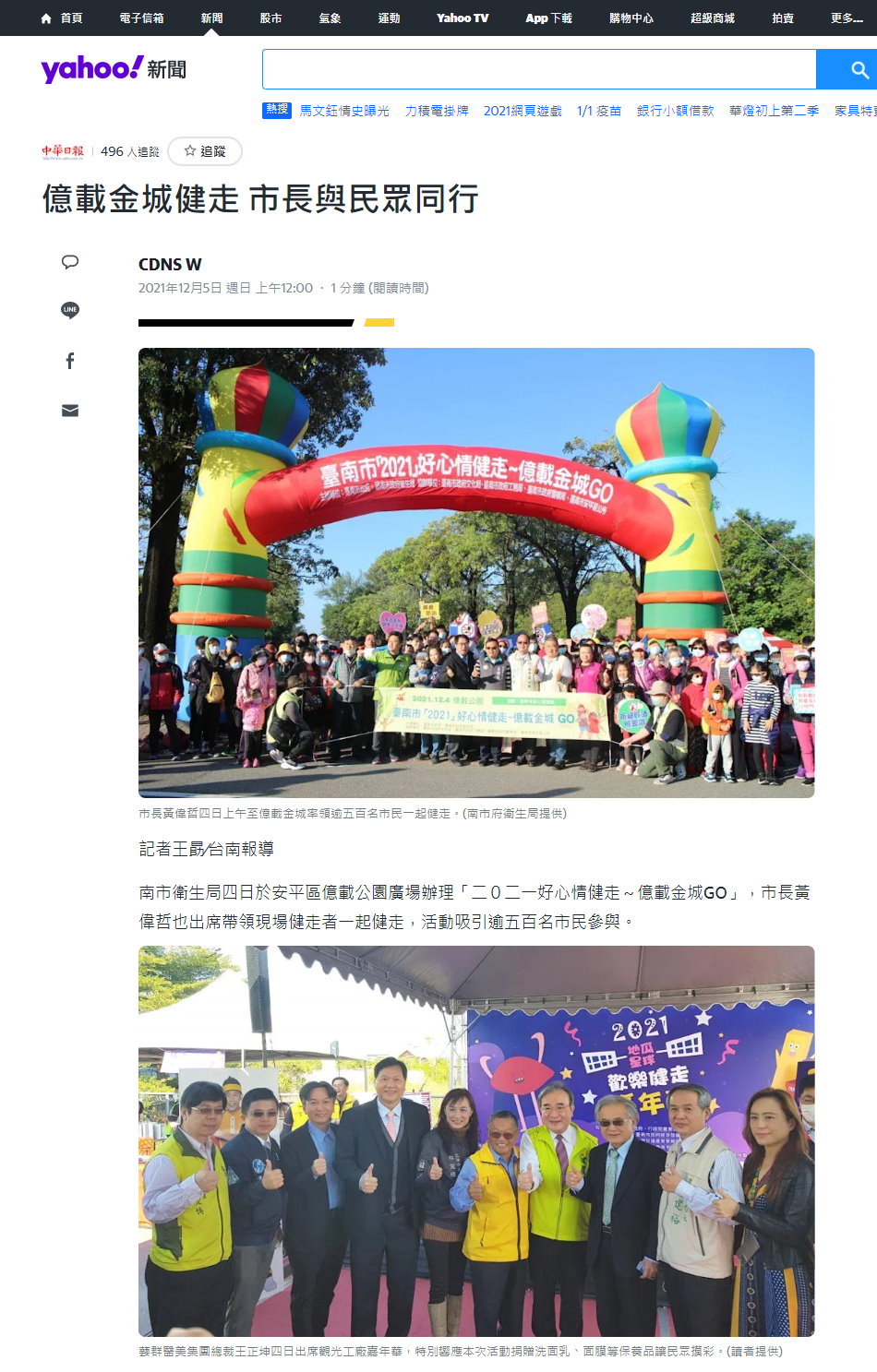Image resolution: width=877 pixels, height=1372 pixels.
Task: Go to 電子信箱 mail
Action: [141, 18]
